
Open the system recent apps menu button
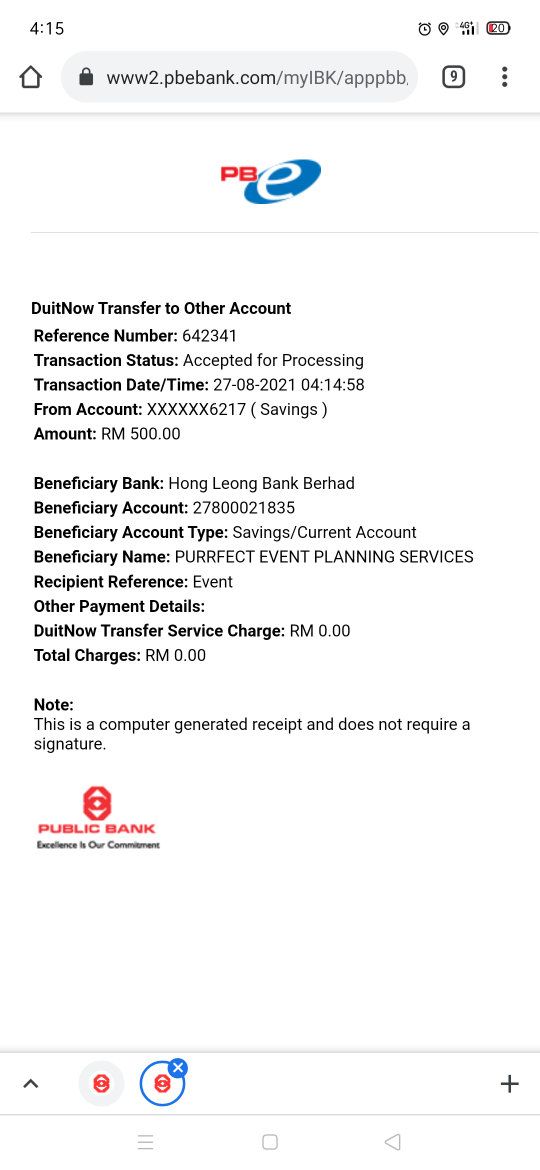(x=146, y=1142)
